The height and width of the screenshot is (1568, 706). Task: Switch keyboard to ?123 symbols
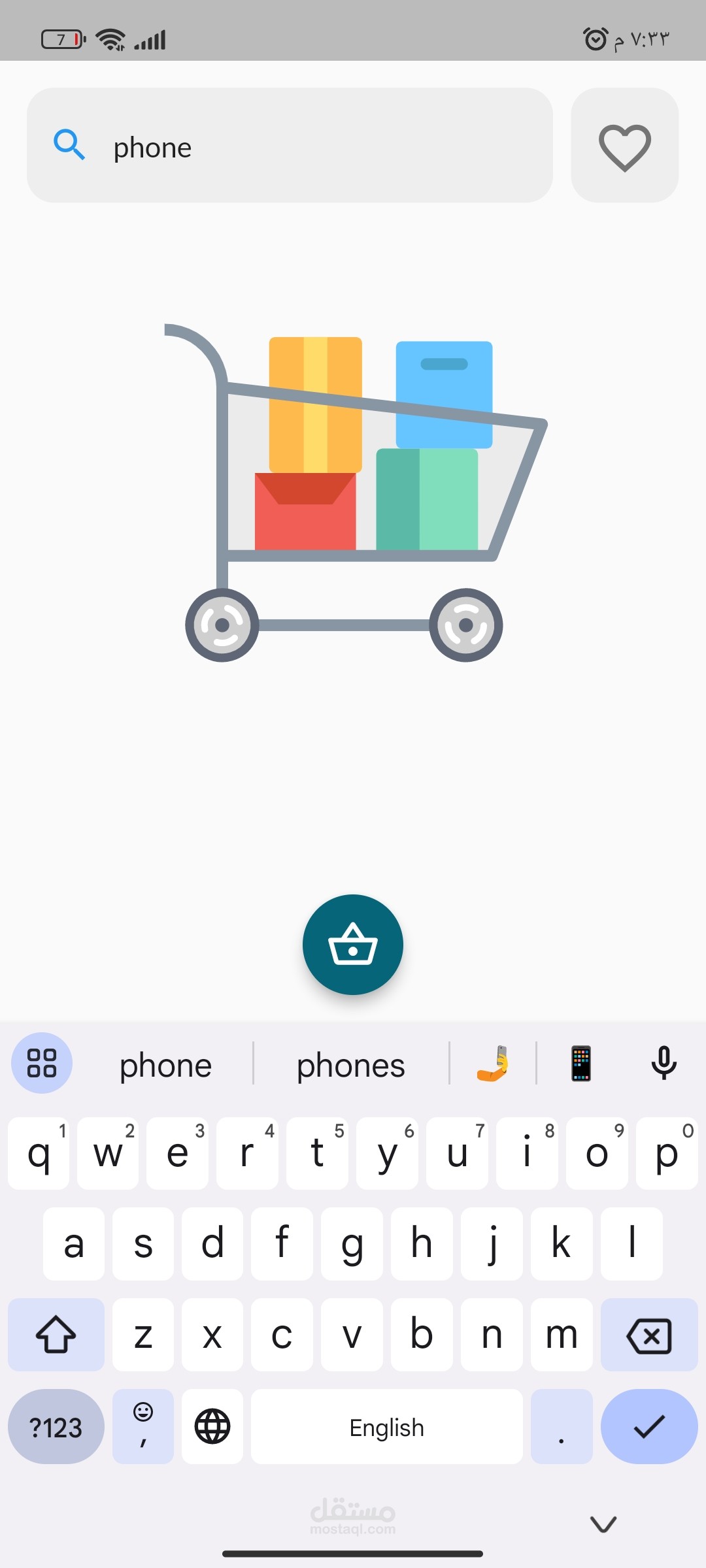click(x=56, y=1426)
